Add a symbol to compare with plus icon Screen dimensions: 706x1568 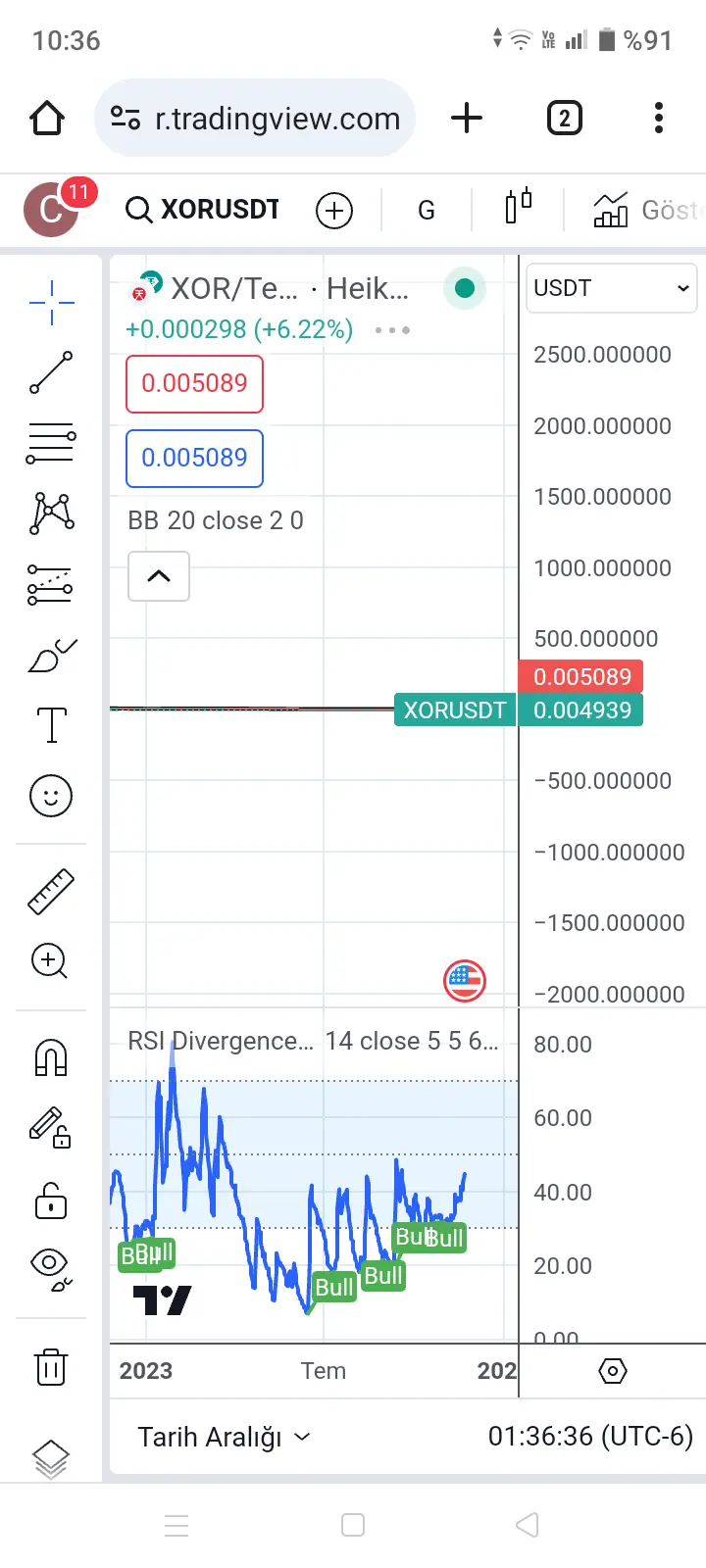tap(334, 210)
